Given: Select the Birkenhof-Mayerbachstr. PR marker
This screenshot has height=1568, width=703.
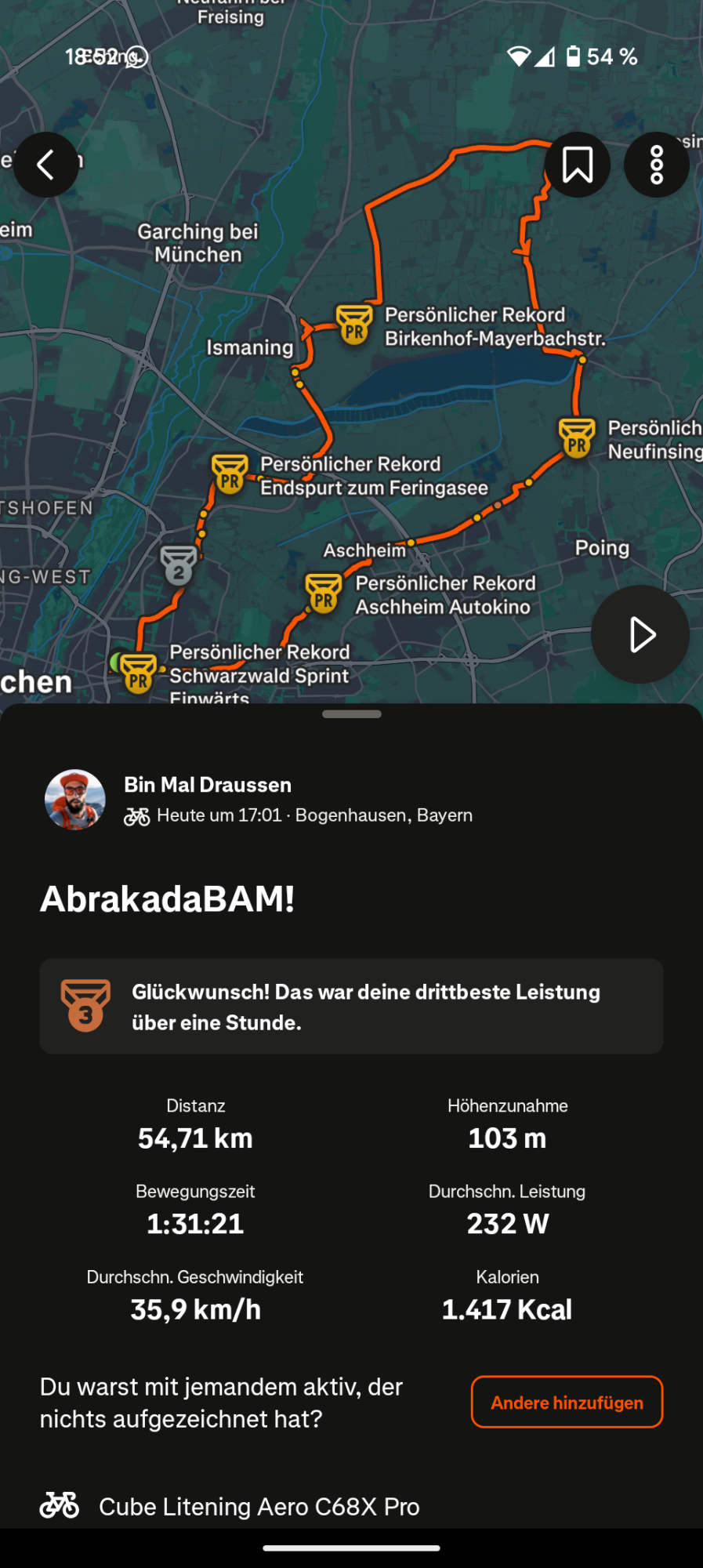Looking at the screenshot, I should click(x=354, y=325).
